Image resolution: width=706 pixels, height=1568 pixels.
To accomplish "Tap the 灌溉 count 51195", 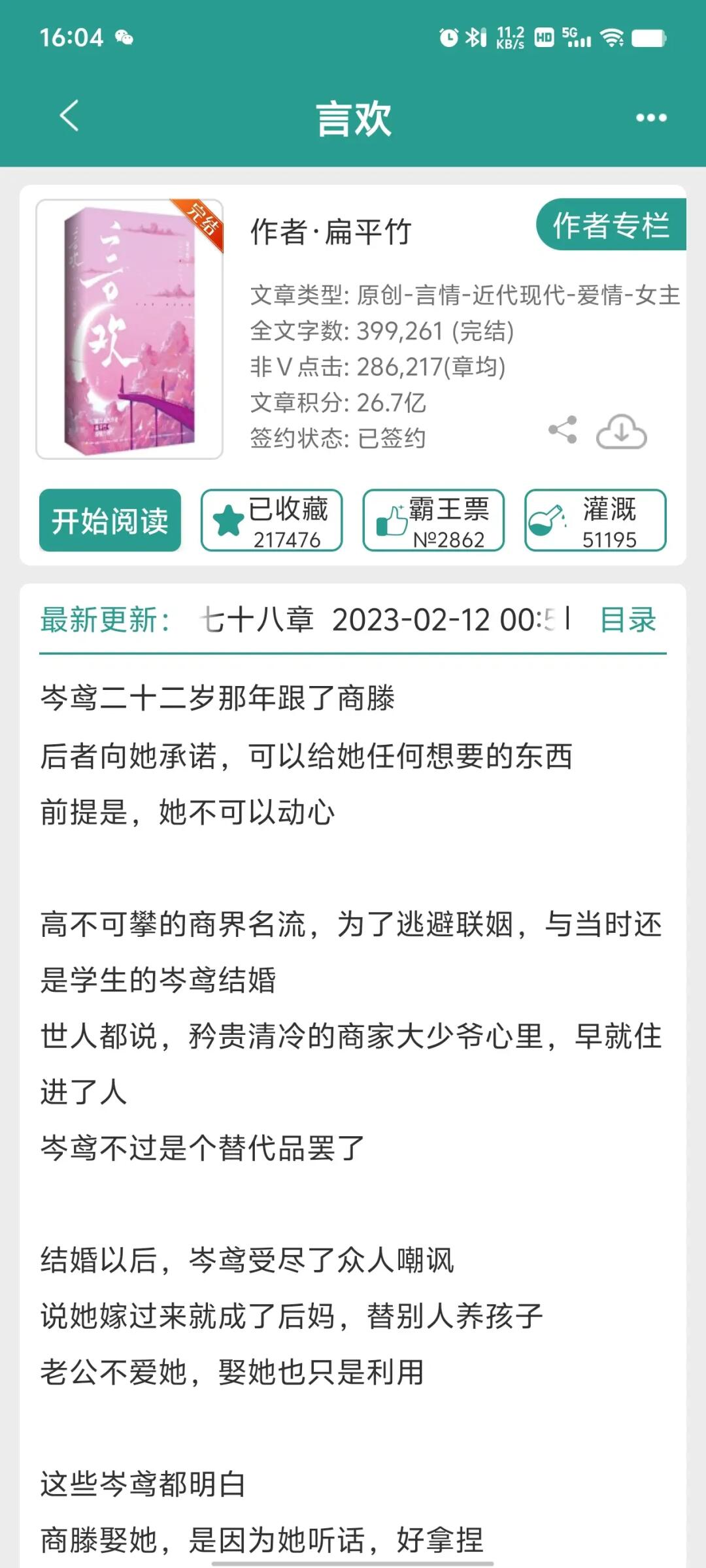I will [609, 539].
